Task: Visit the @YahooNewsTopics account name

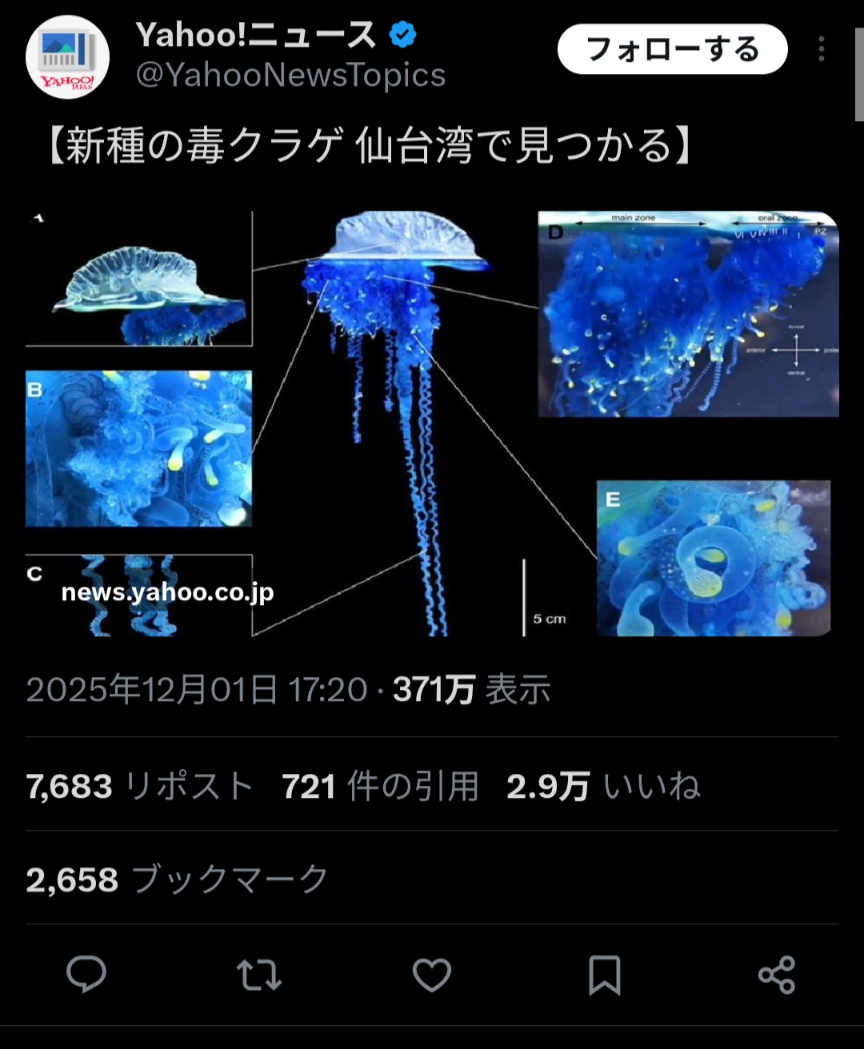Action: [x=290, y=76]
